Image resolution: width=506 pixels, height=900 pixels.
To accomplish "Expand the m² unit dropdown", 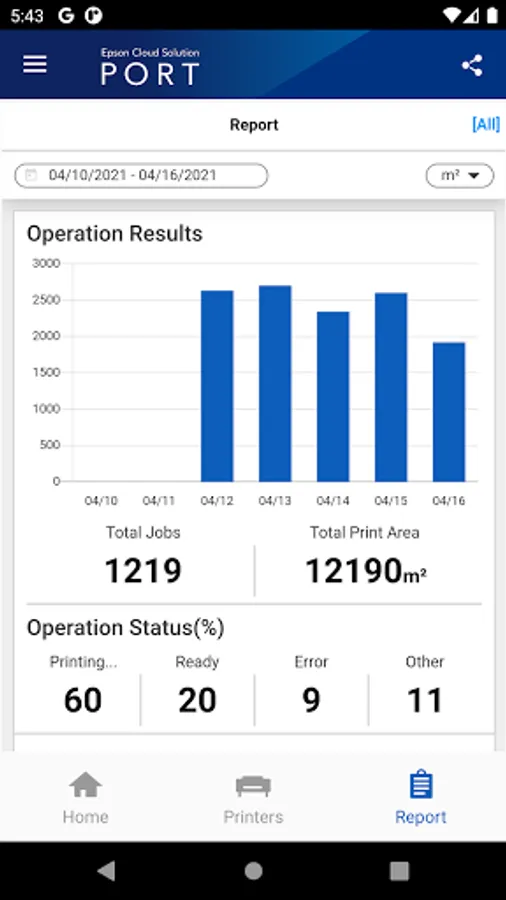I will (460, 176).
